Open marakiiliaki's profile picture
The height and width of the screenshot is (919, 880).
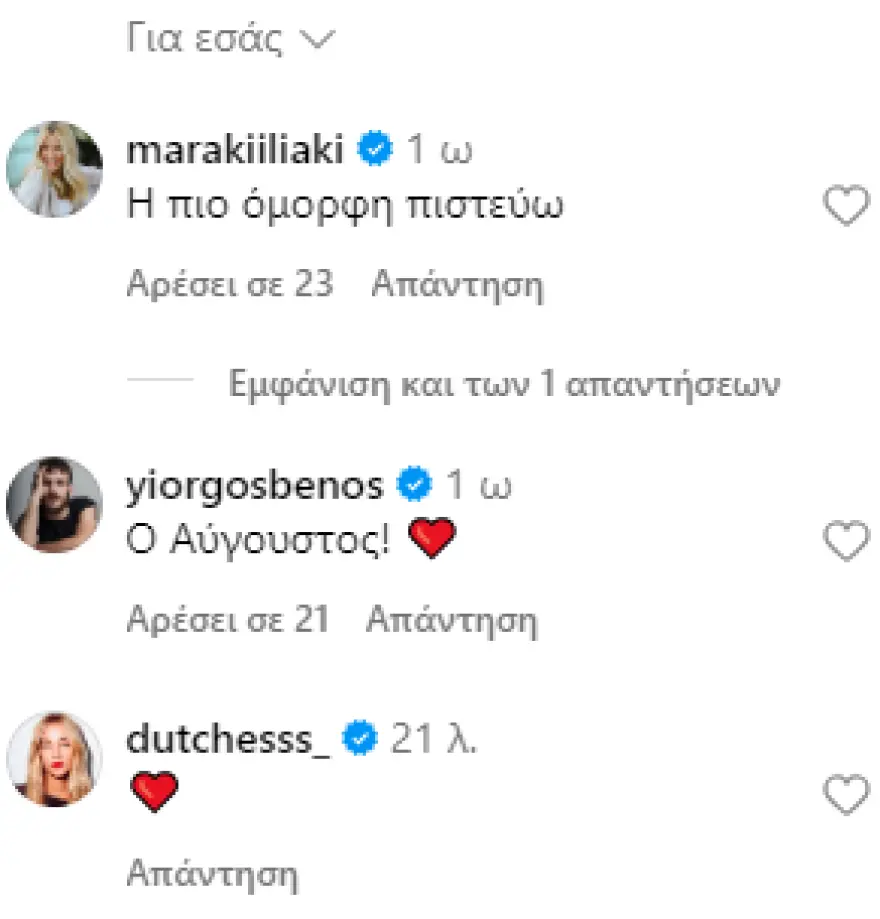[55, 169]
